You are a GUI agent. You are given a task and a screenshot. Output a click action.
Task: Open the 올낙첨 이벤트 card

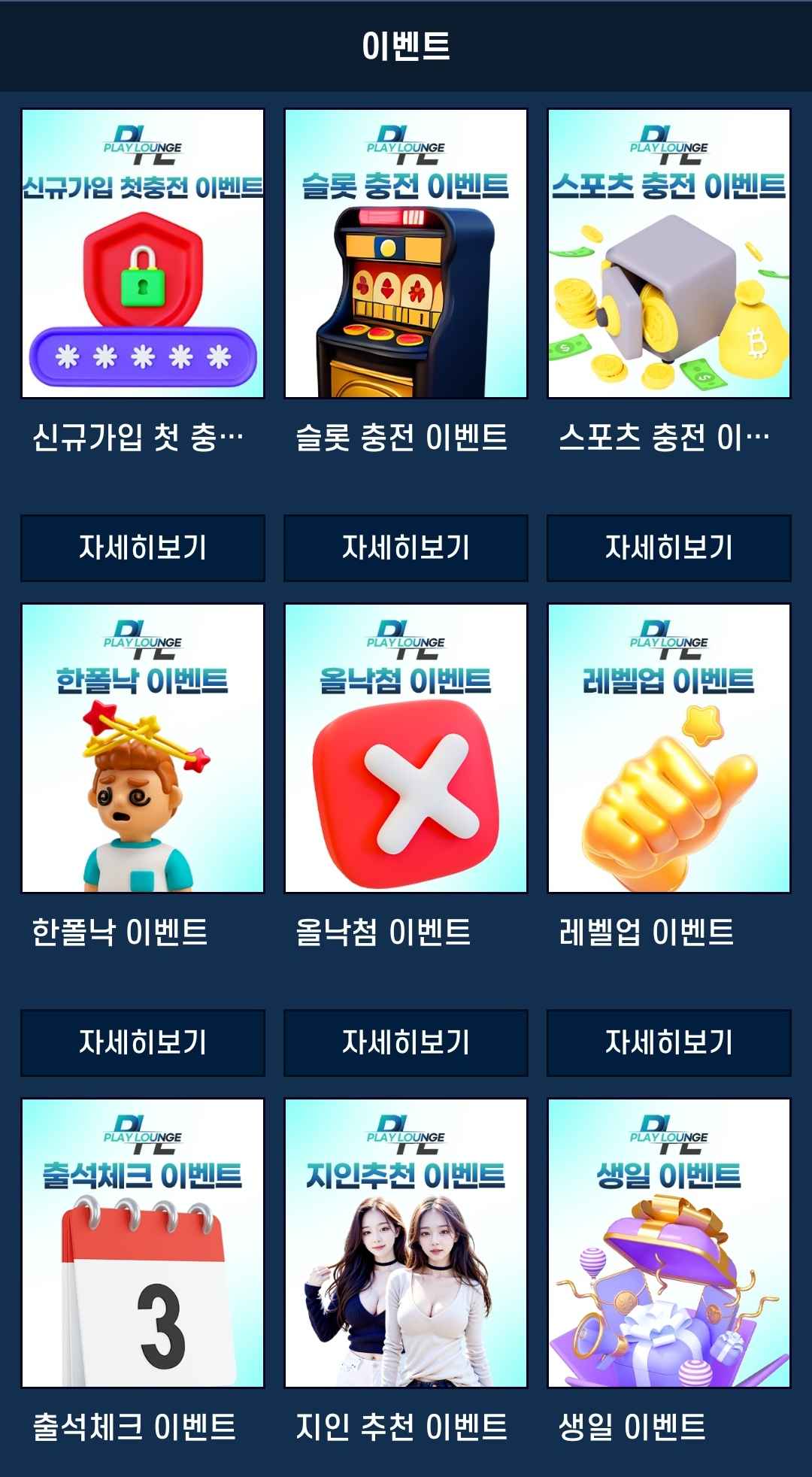406,748
